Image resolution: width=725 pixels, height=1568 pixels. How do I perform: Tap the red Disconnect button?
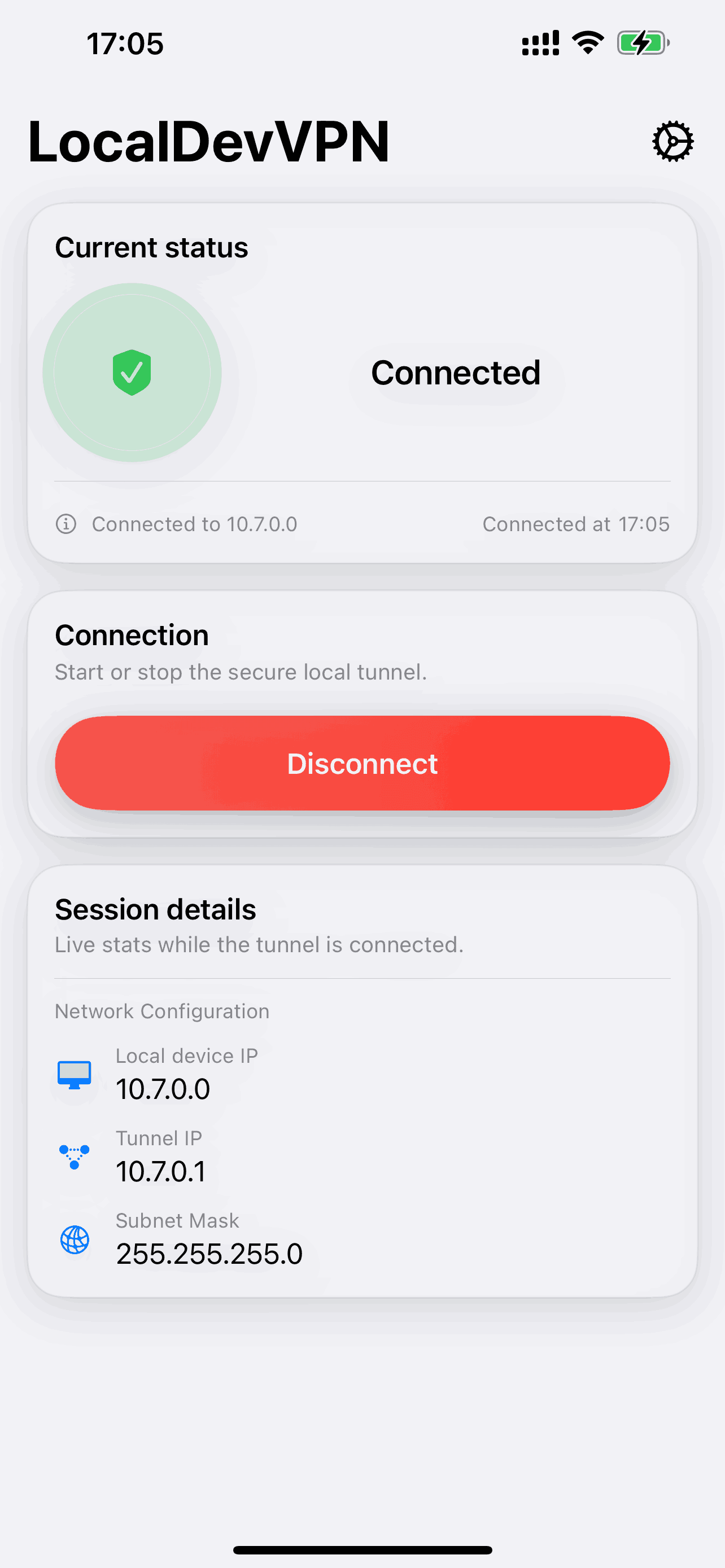click(362, 763)
